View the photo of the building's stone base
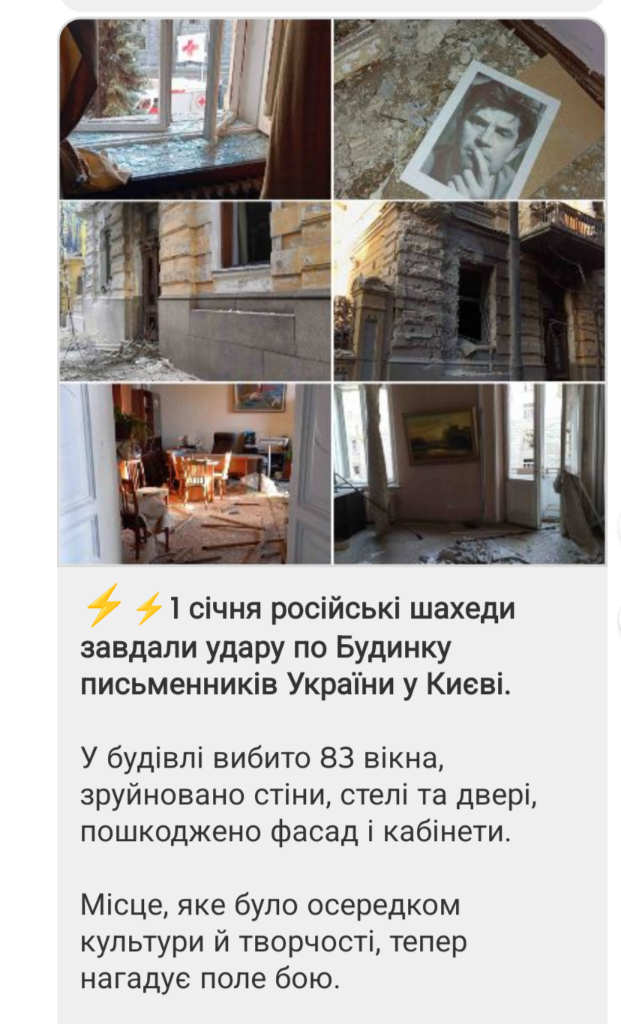The width and height of the screenshot is (621, 1024). tap(195, 291)
